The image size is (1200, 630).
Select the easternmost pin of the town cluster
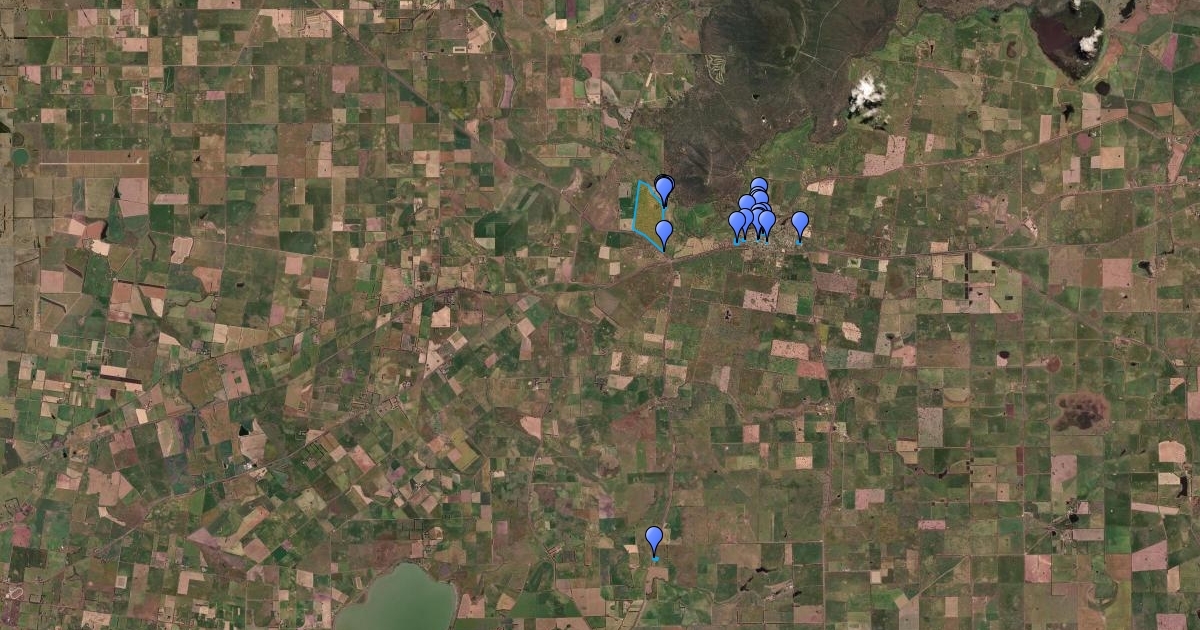(x=799, y=224)
